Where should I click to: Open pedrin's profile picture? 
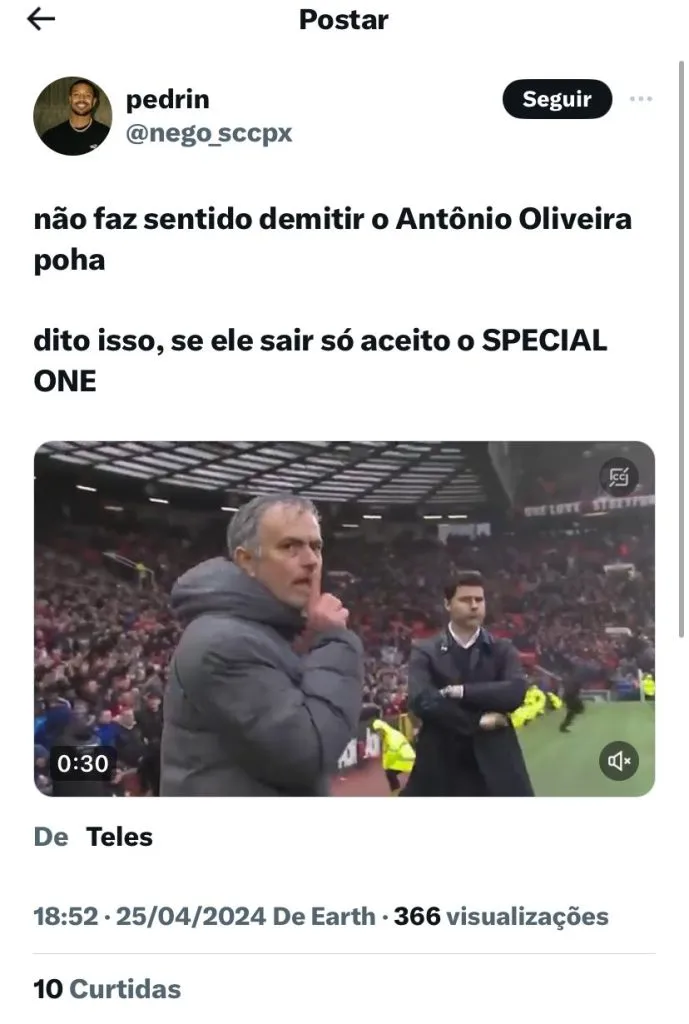(x=73, y=116)
